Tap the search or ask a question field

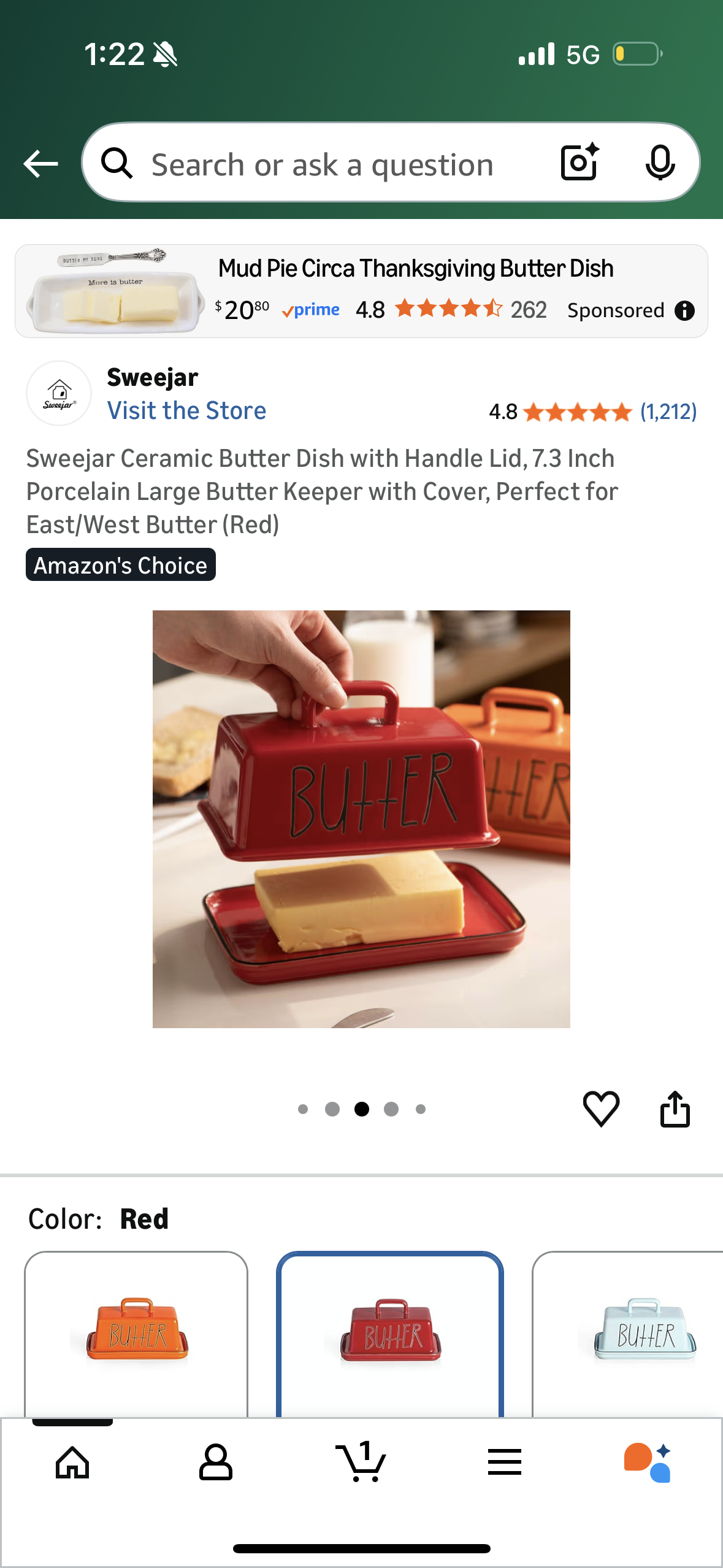(x=322, y=164)
